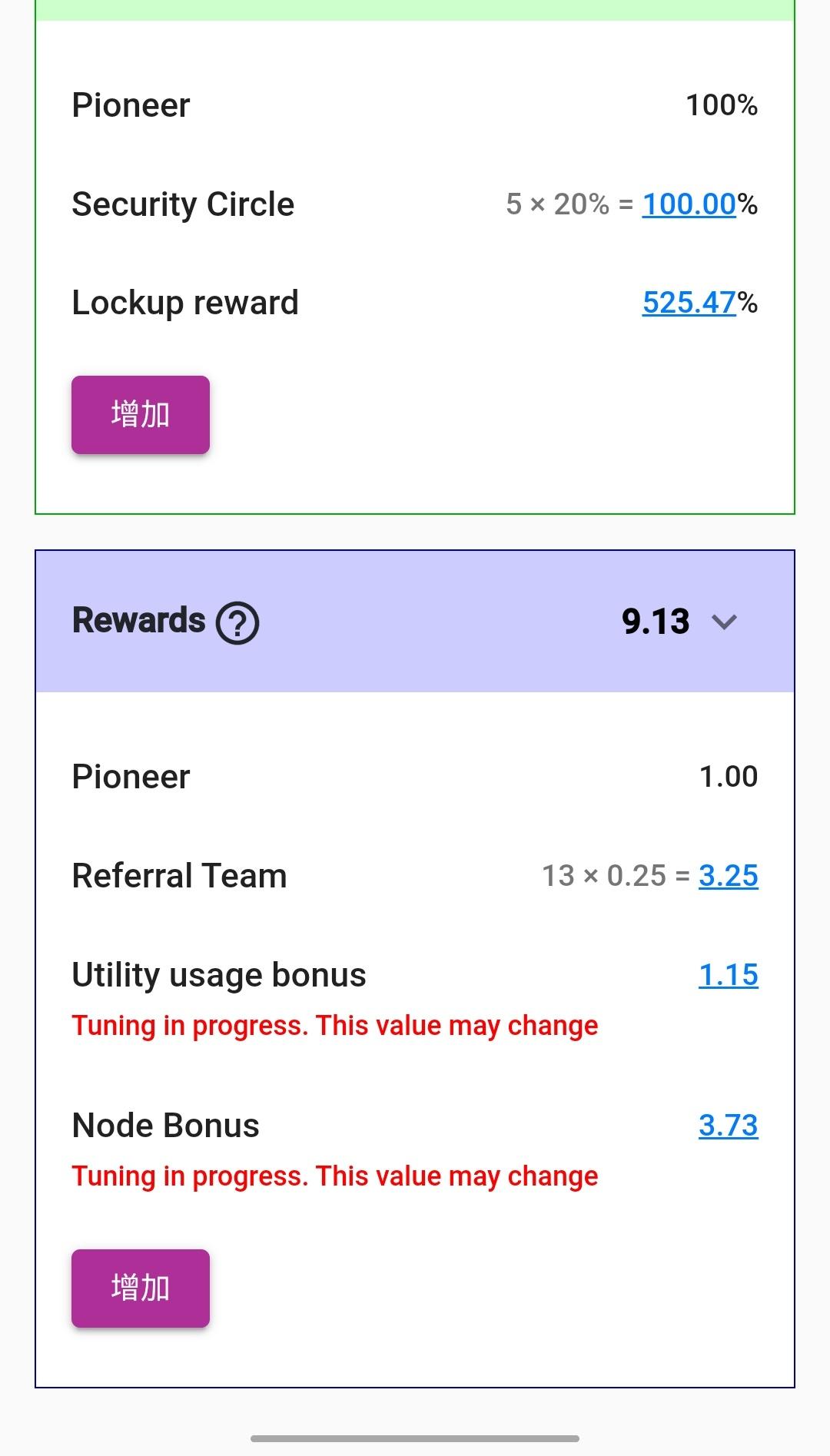Image resolution: width=830 pixels, height=1456 pixels.
Task: Collapse the Rewards section chevron
Action: click(x=724, y=622)
